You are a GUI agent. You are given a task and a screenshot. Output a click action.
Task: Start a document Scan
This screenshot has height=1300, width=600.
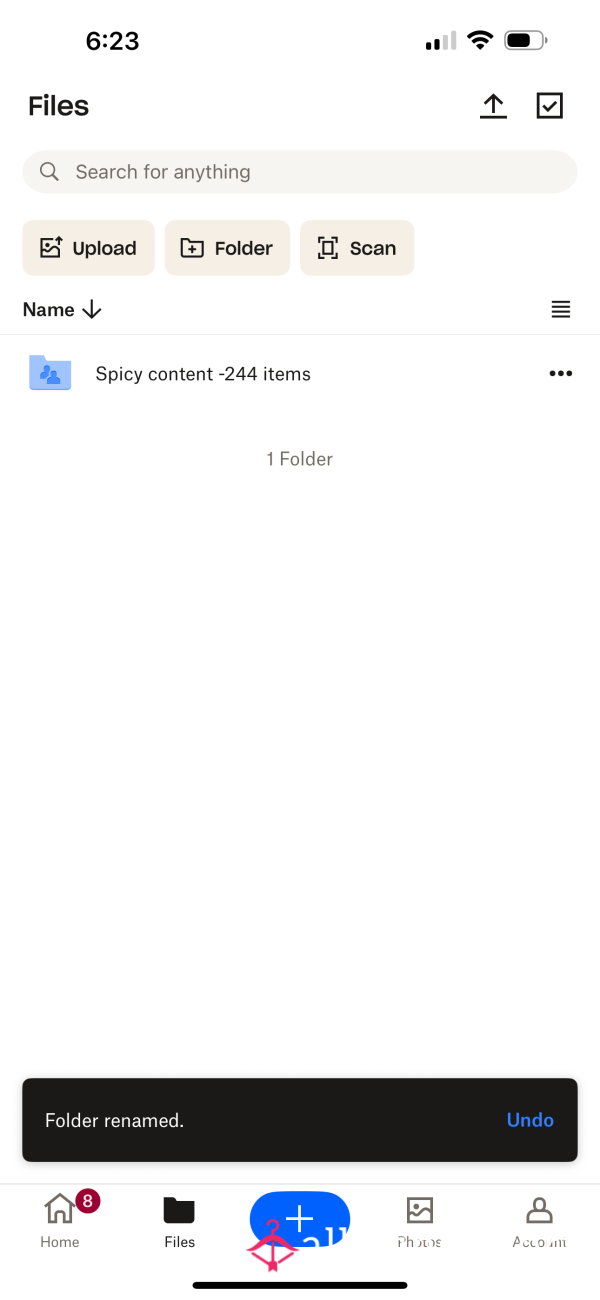pyautogui.click(x=357, y=248)
